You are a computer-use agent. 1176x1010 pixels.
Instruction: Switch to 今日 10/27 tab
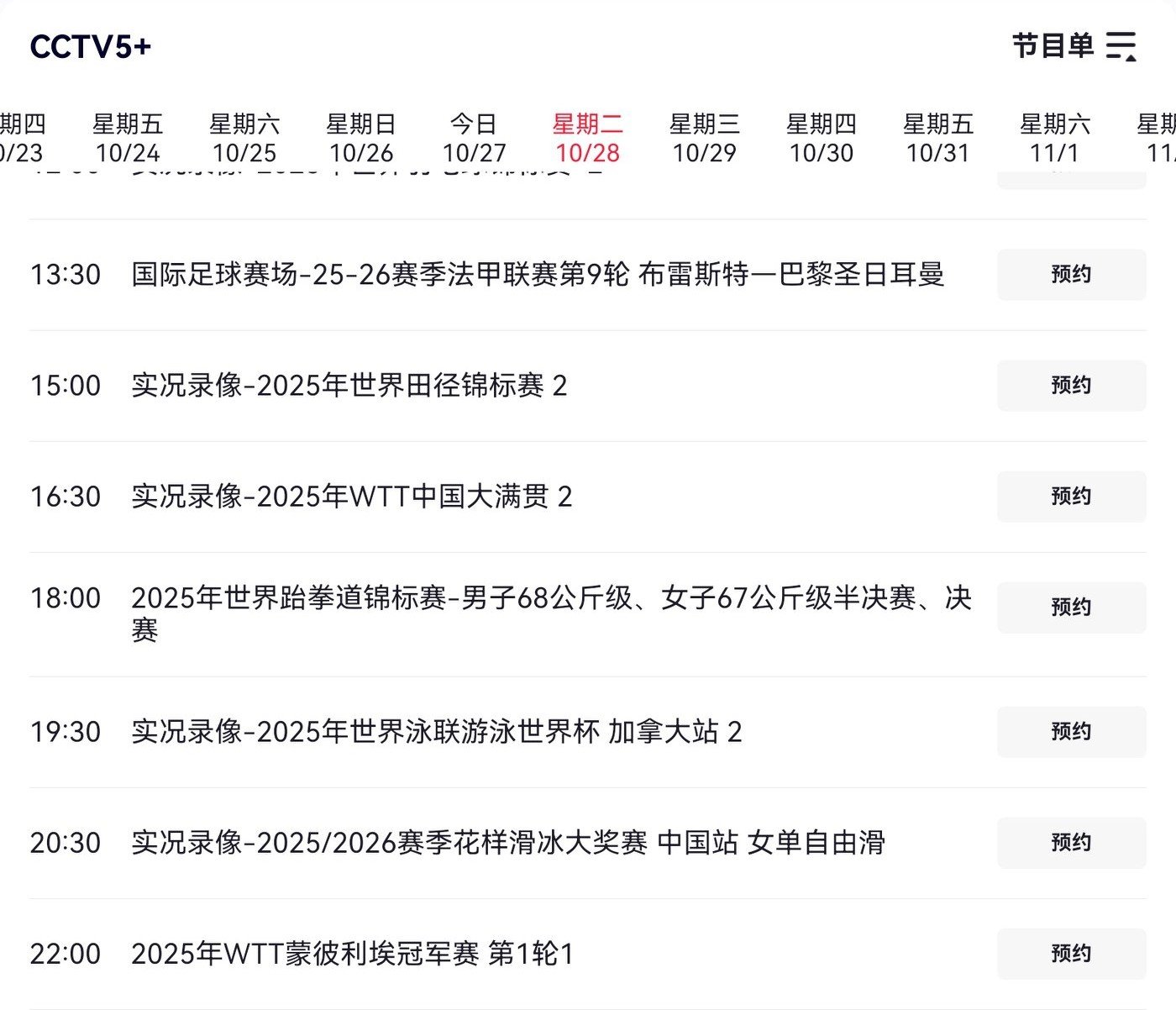point(474,139)
